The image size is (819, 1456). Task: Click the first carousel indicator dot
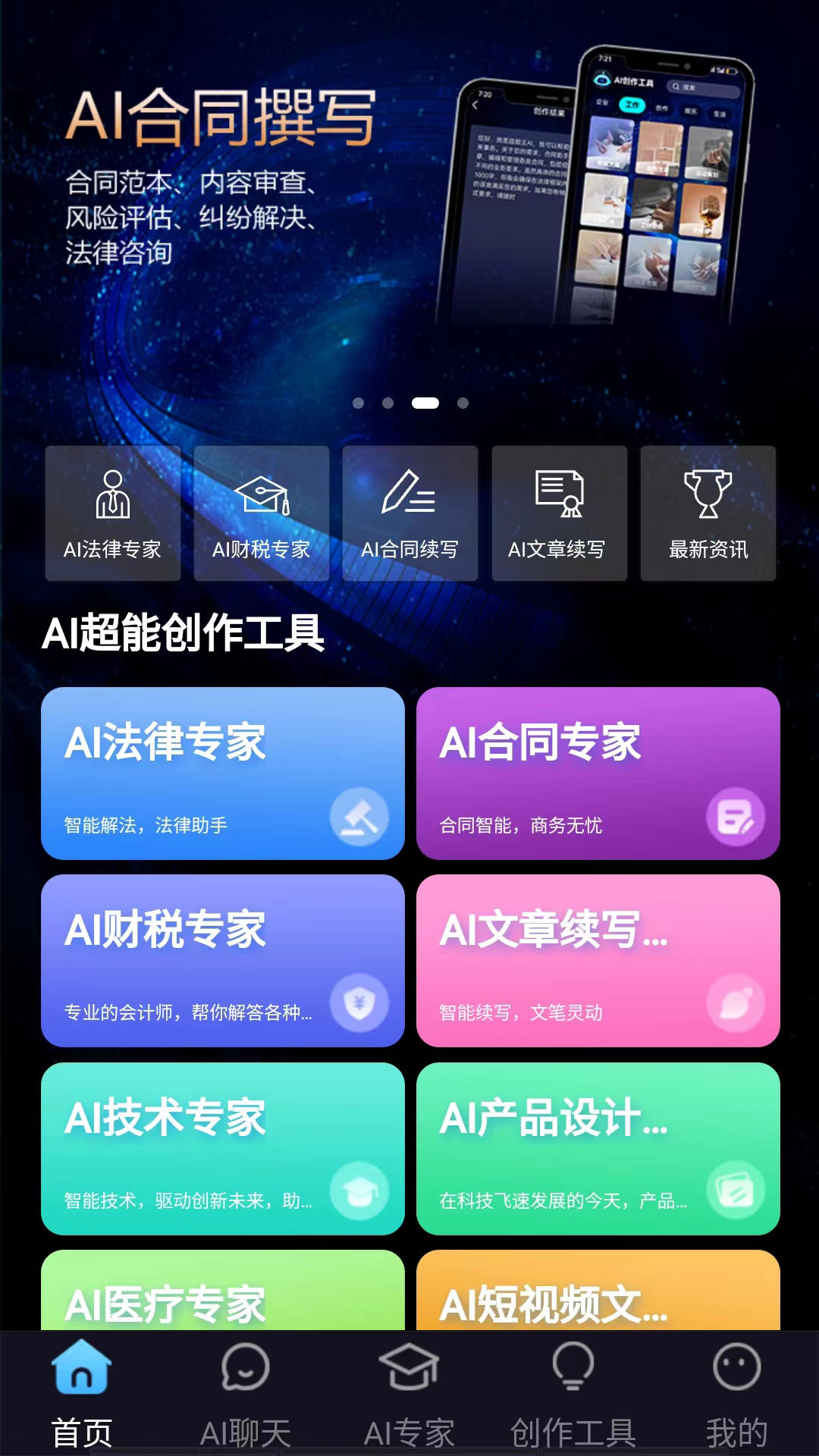pos(360,403)
